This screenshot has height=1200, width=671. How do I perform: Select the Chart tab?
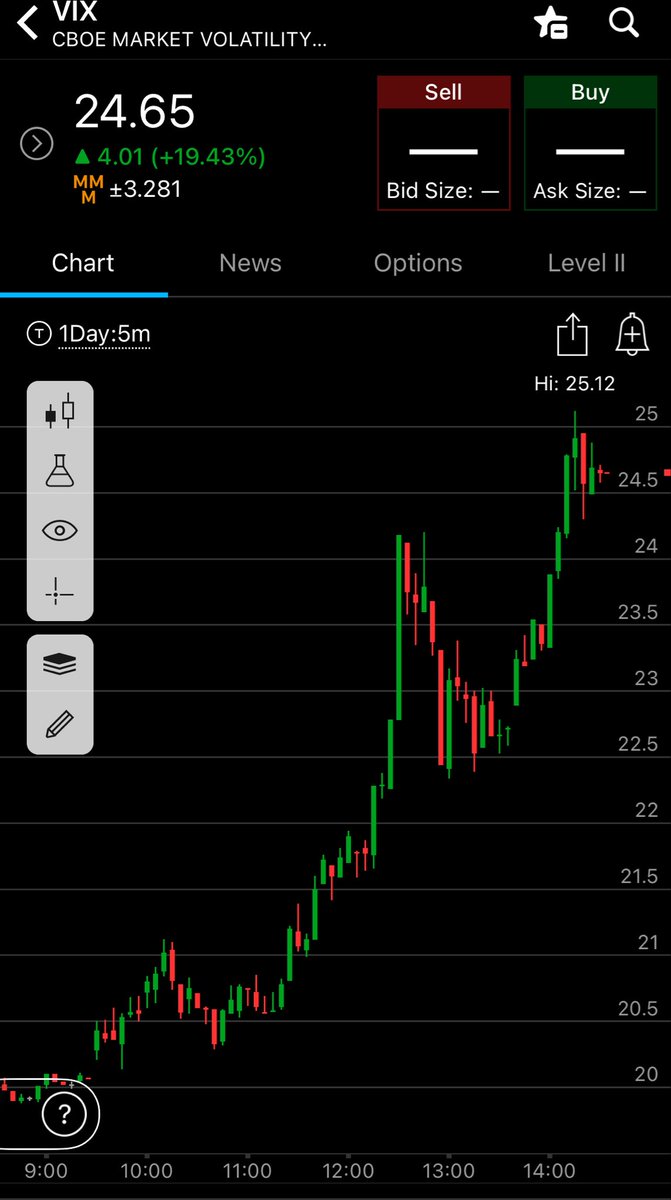coord(83,263)
